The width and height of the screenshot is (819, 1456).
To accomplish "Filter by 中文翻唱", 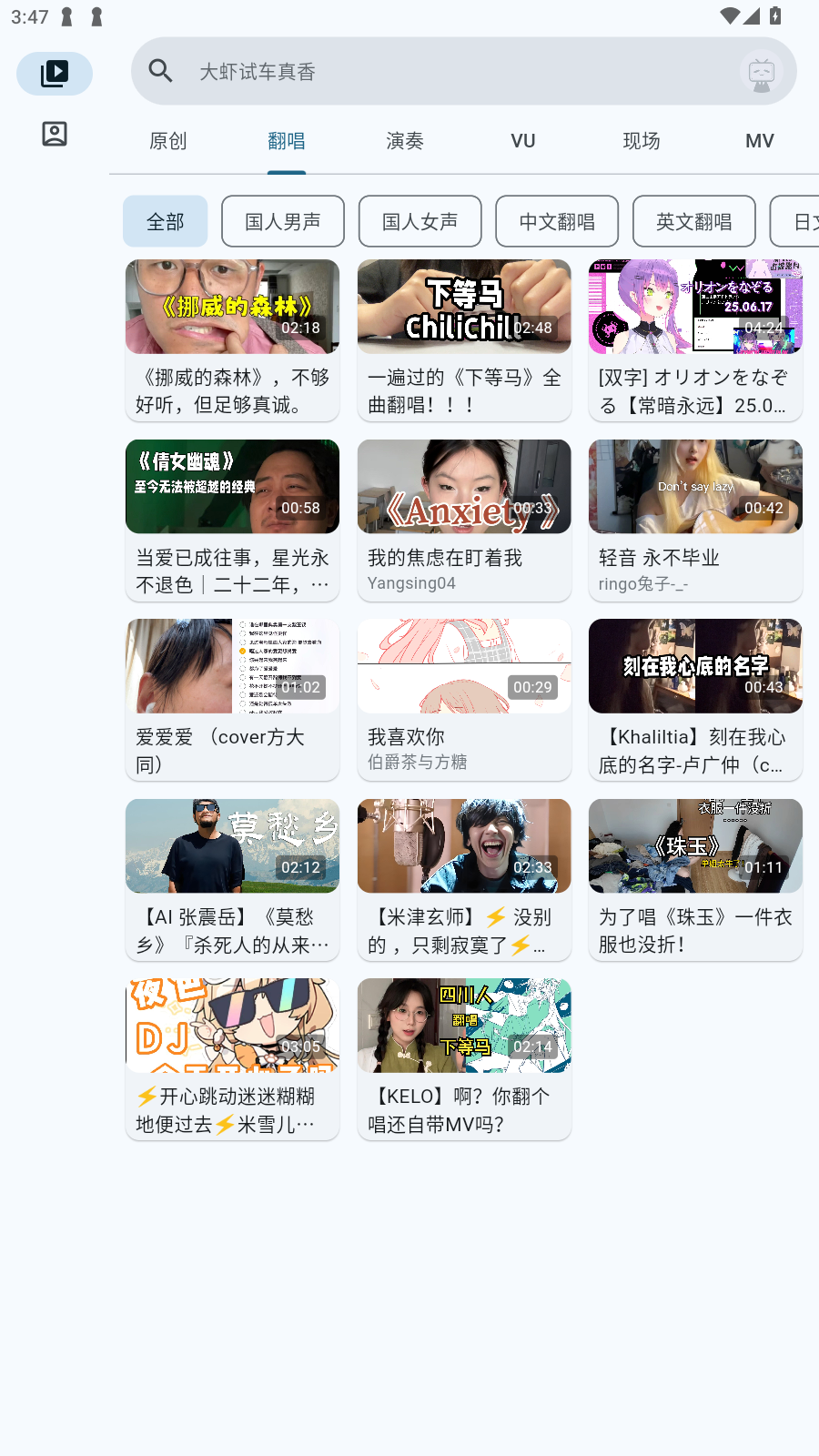I will (x=557, y=221).
